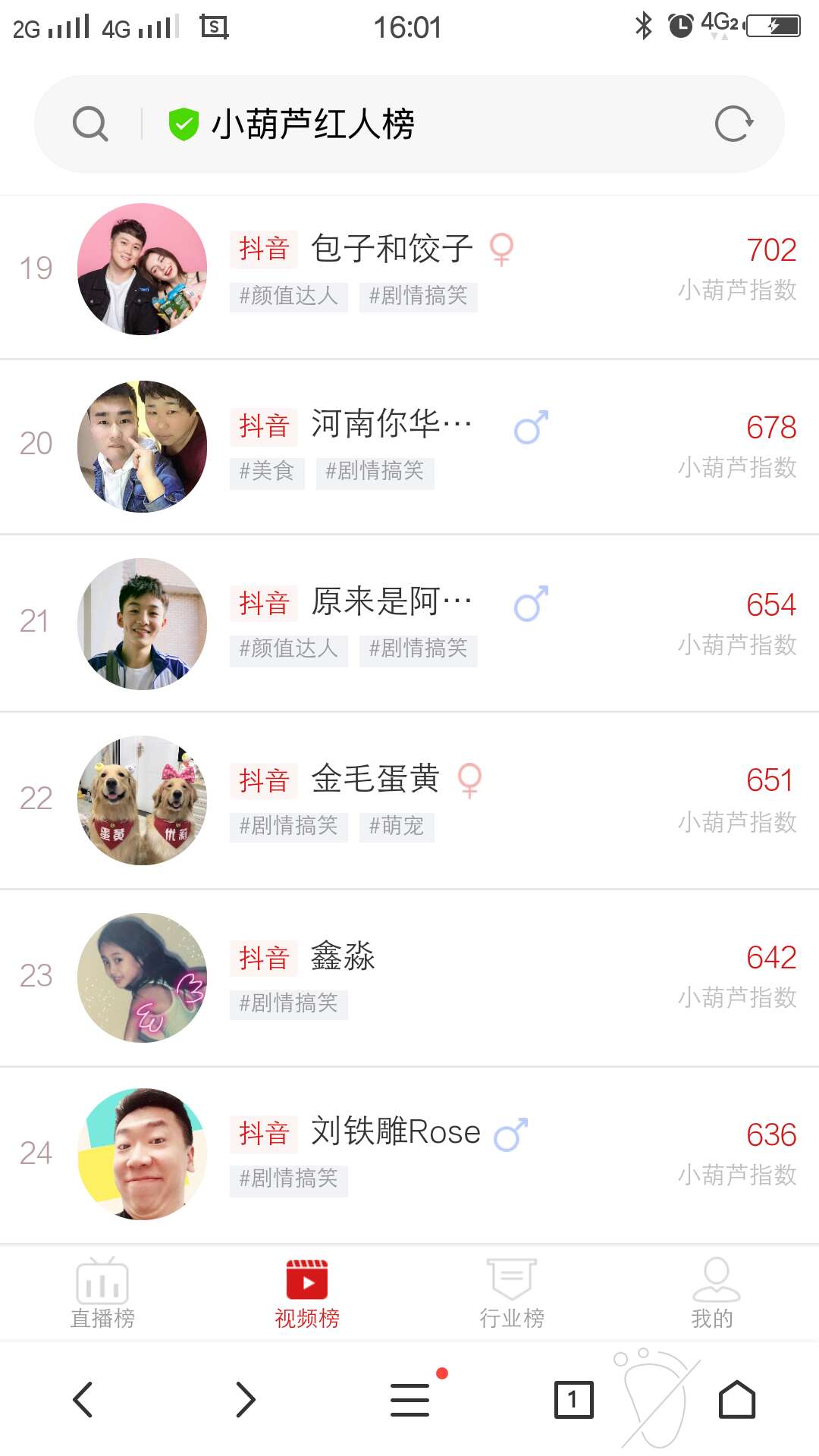This screenshot has height=1456, width=819.
Task: Open the rank 23 鑫淼 entry
Action: click(409, 978)
